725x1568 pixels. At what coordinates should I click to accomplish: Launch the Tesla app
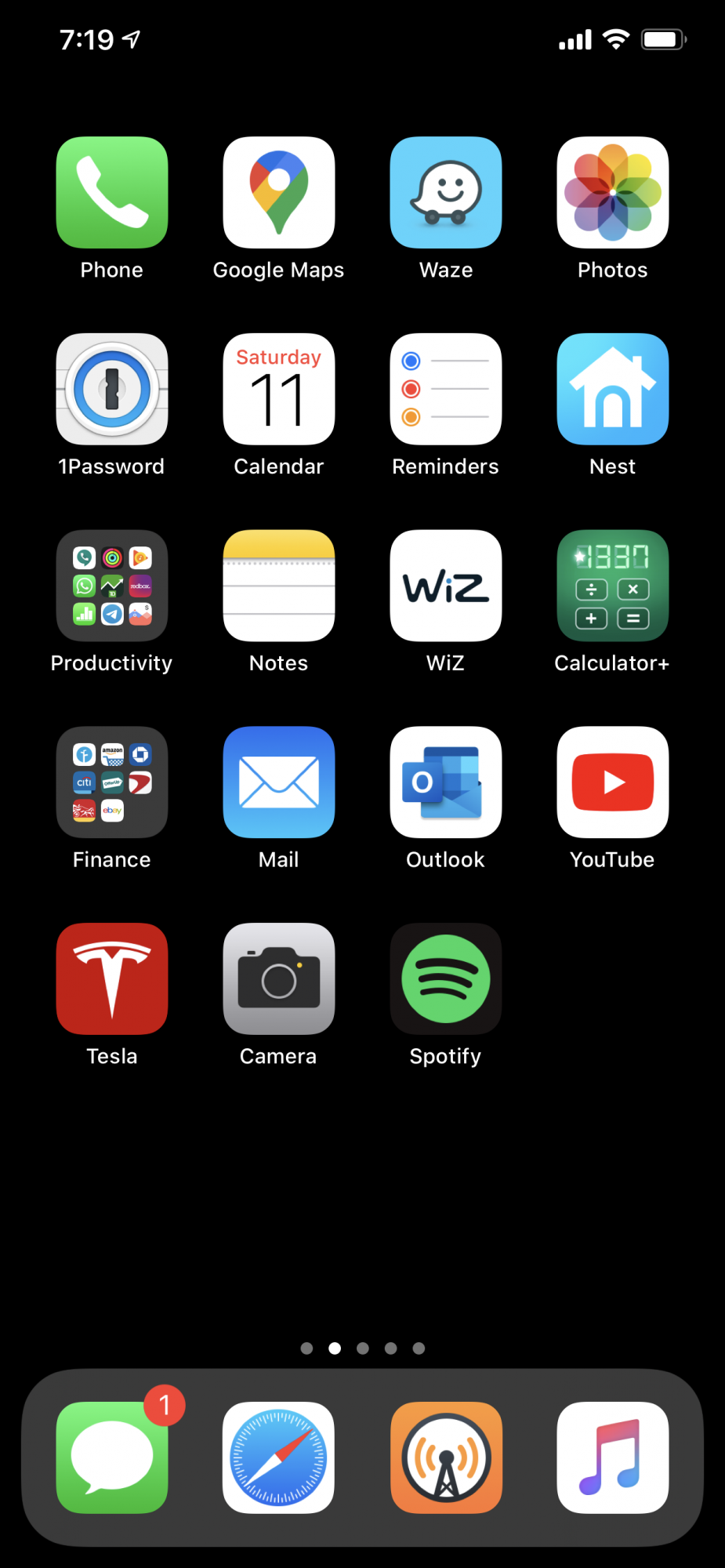point(112,979)
